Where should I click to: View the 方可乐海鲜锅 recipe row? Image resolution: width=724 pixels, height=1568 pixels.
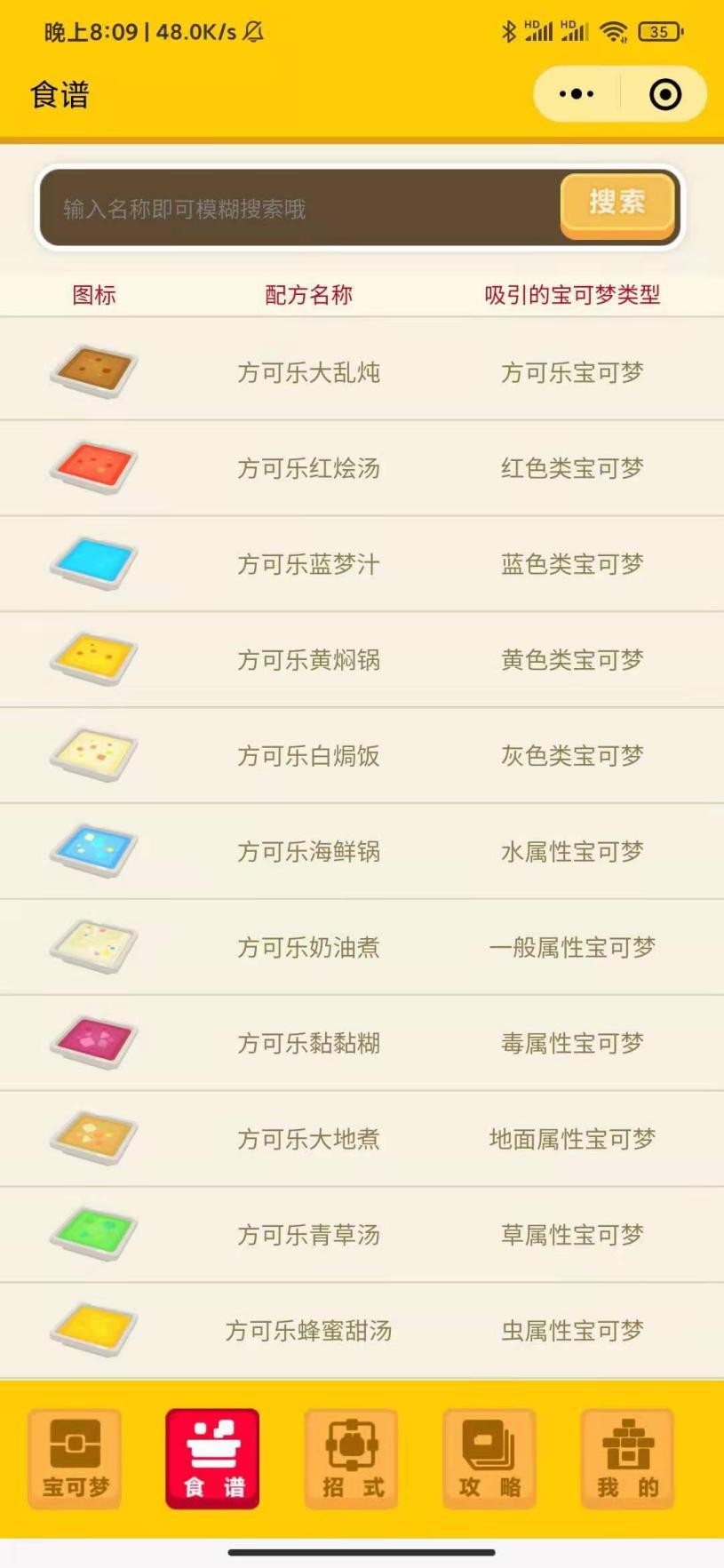pyautogui.click(x=362, y=851)
